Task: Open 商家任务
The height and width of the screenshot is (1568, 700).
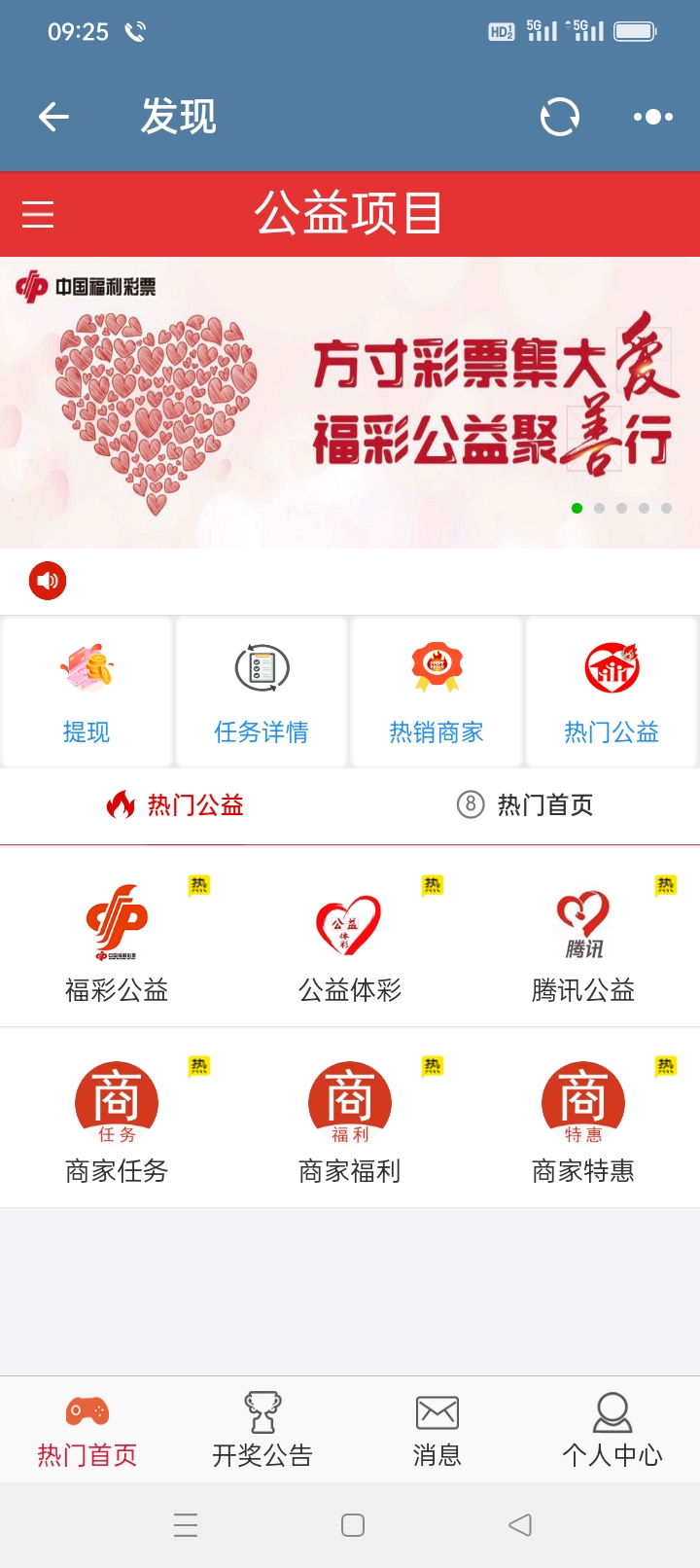Action: [117, 1121]
